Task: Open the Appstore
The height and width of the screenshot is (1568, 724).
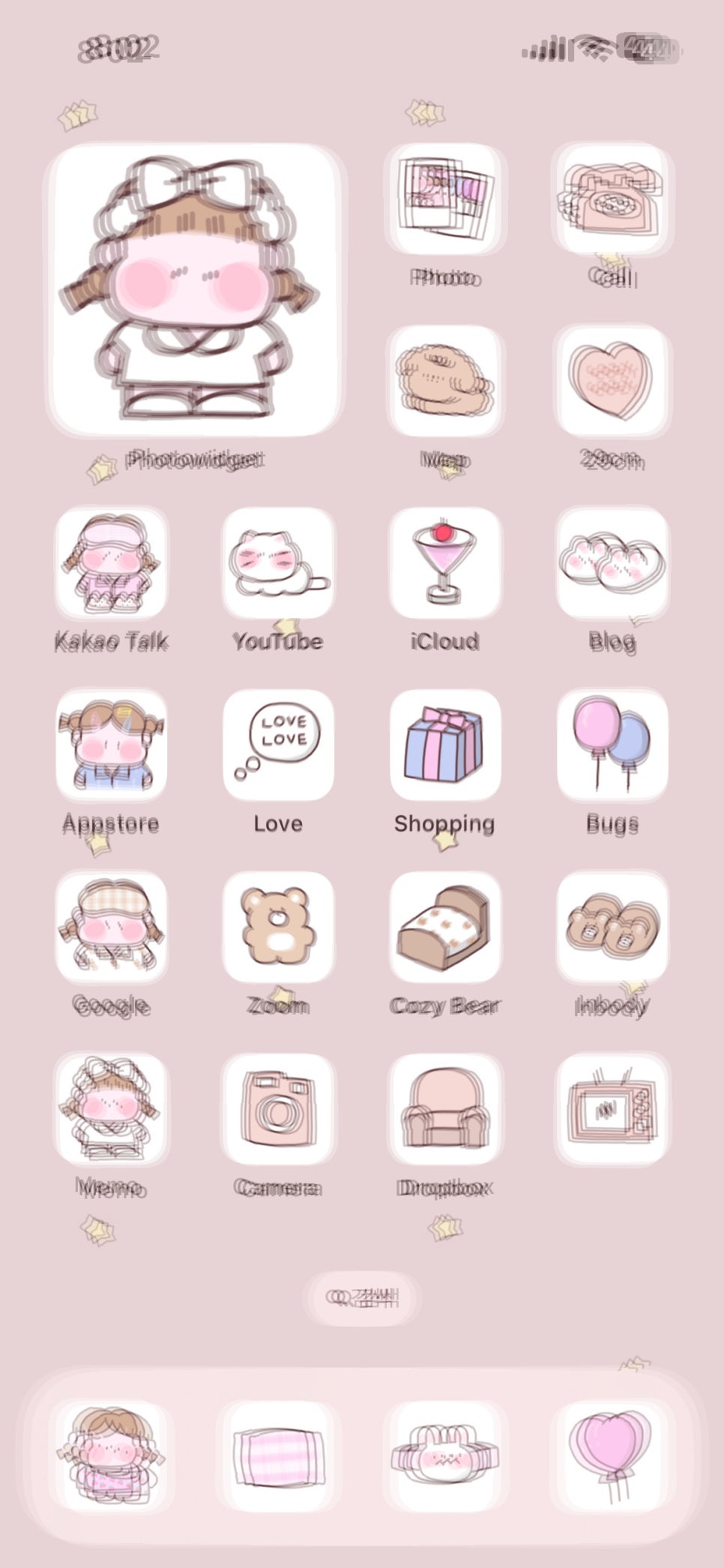Action: [112, 745]
